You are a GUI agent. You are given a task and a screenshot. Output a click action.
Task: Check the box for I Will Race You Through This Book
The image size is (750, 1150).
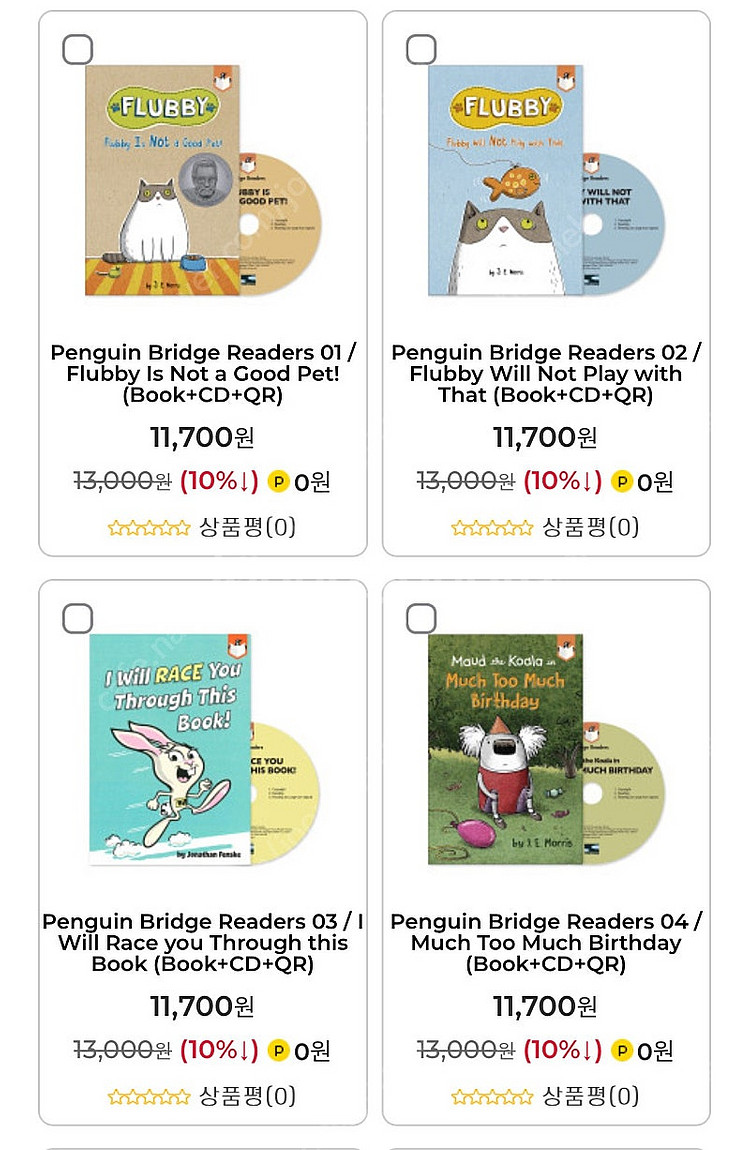click(x=78, y=618)
